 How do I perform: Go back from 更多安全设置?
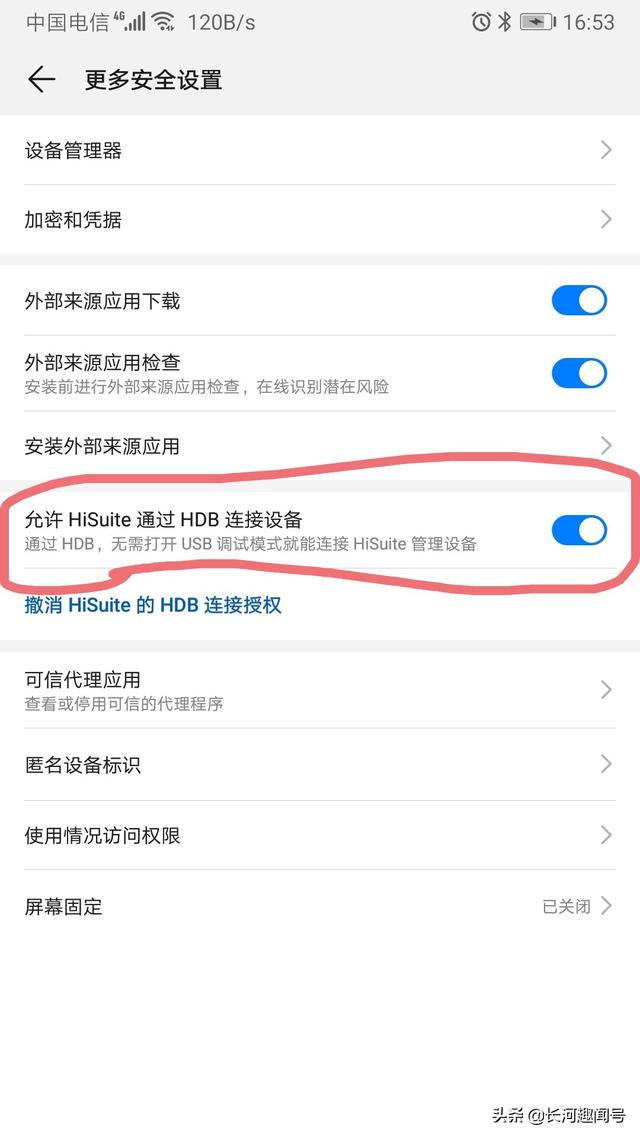[x=41, y=79]
